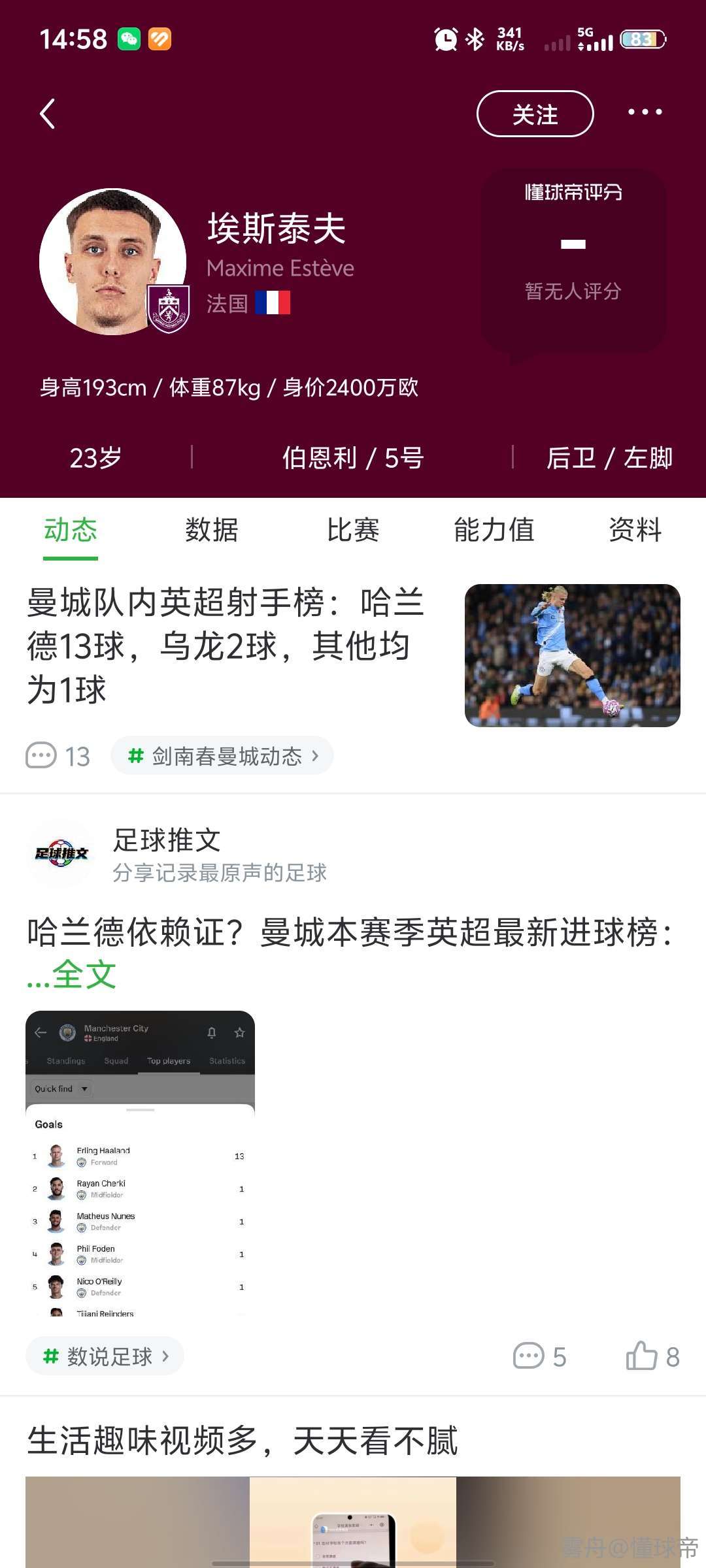Select the 动态 tab

tap(71, 530)
